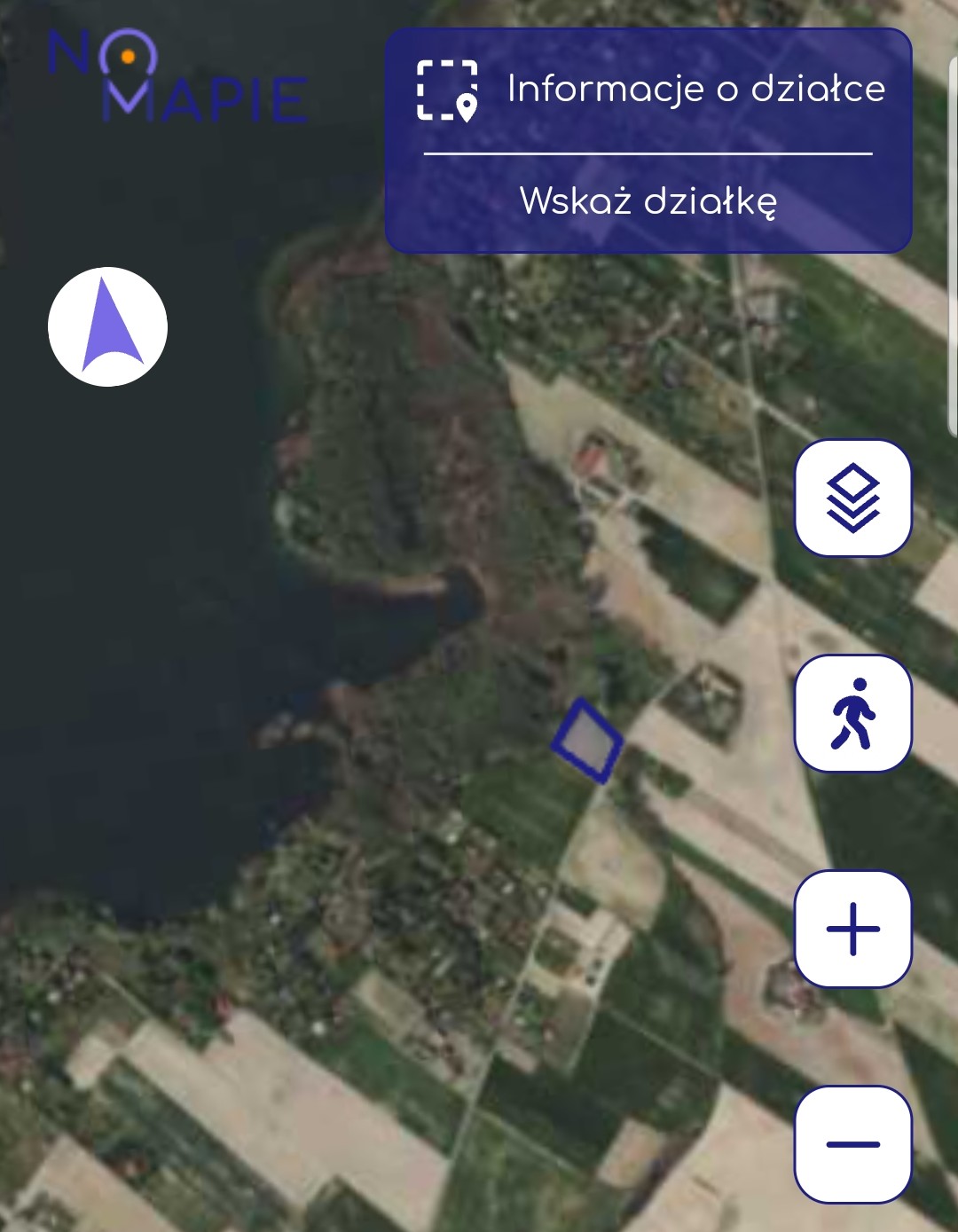Open the Informacje o działce panel header
Screen dimensions: 958x1232
point(648,90)
